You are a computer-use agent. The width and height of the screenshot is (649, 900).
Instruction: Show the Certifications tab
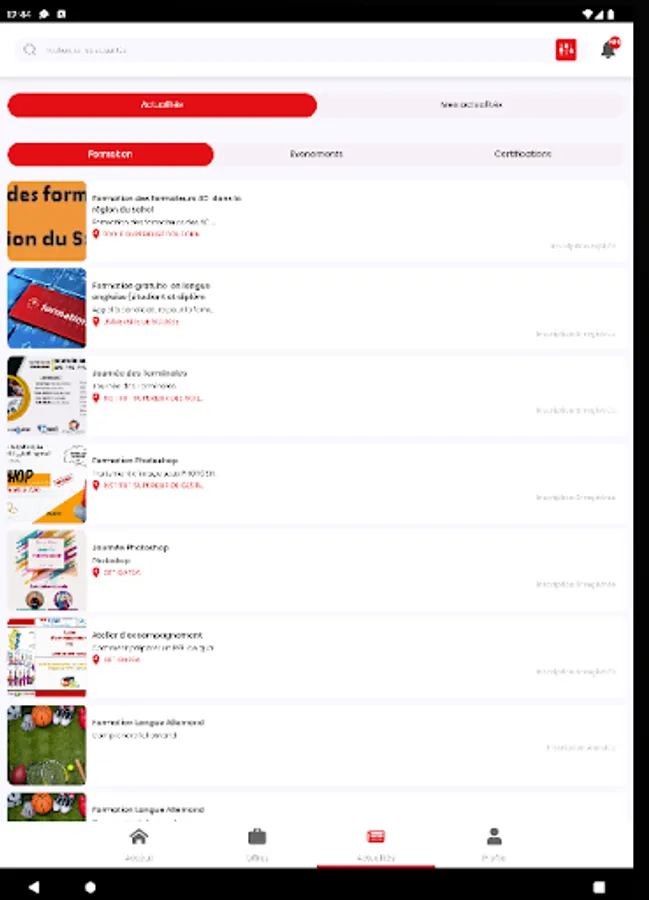(522, 154)
